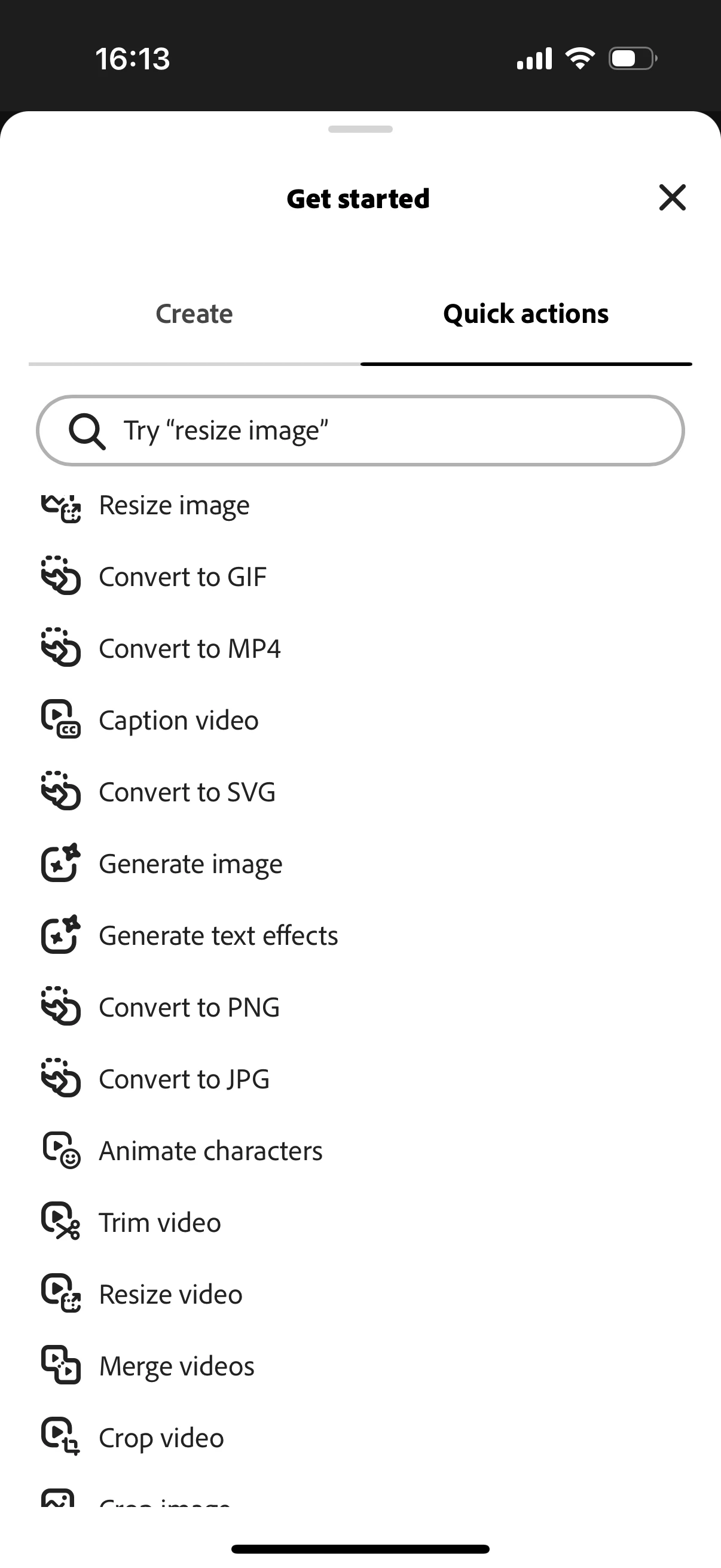Switch to the Create tab
The image size is (721, 1568).
pyautogui.click(x=194, y=314)
